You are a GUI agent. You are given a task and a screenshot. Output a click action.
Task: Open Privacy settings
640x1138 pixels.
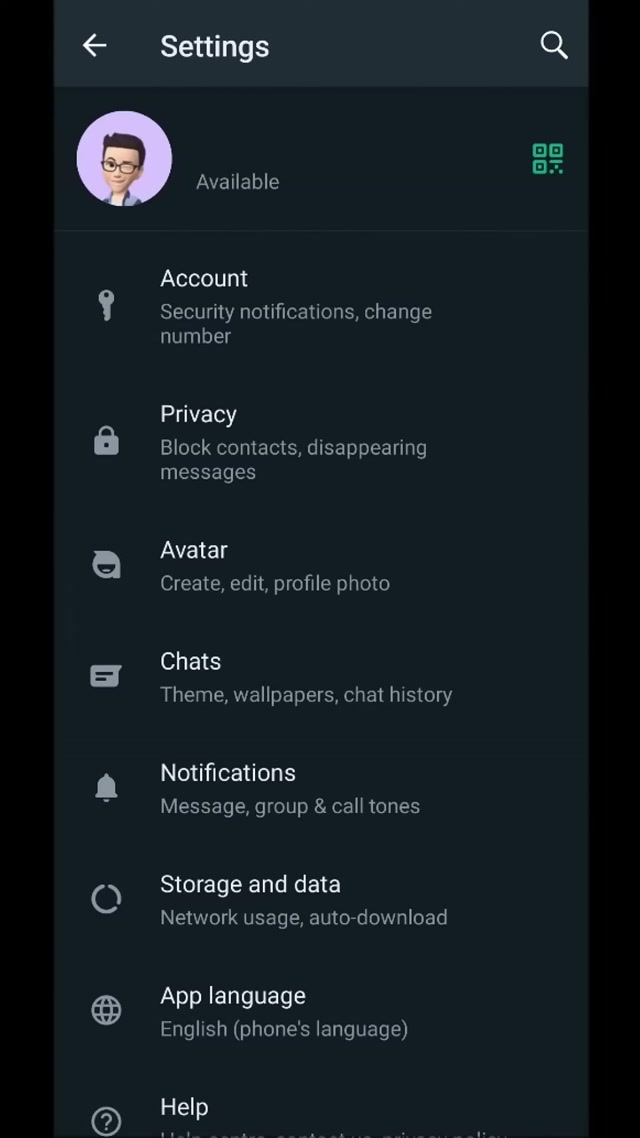pyautogui.click(x=293, y=442)
